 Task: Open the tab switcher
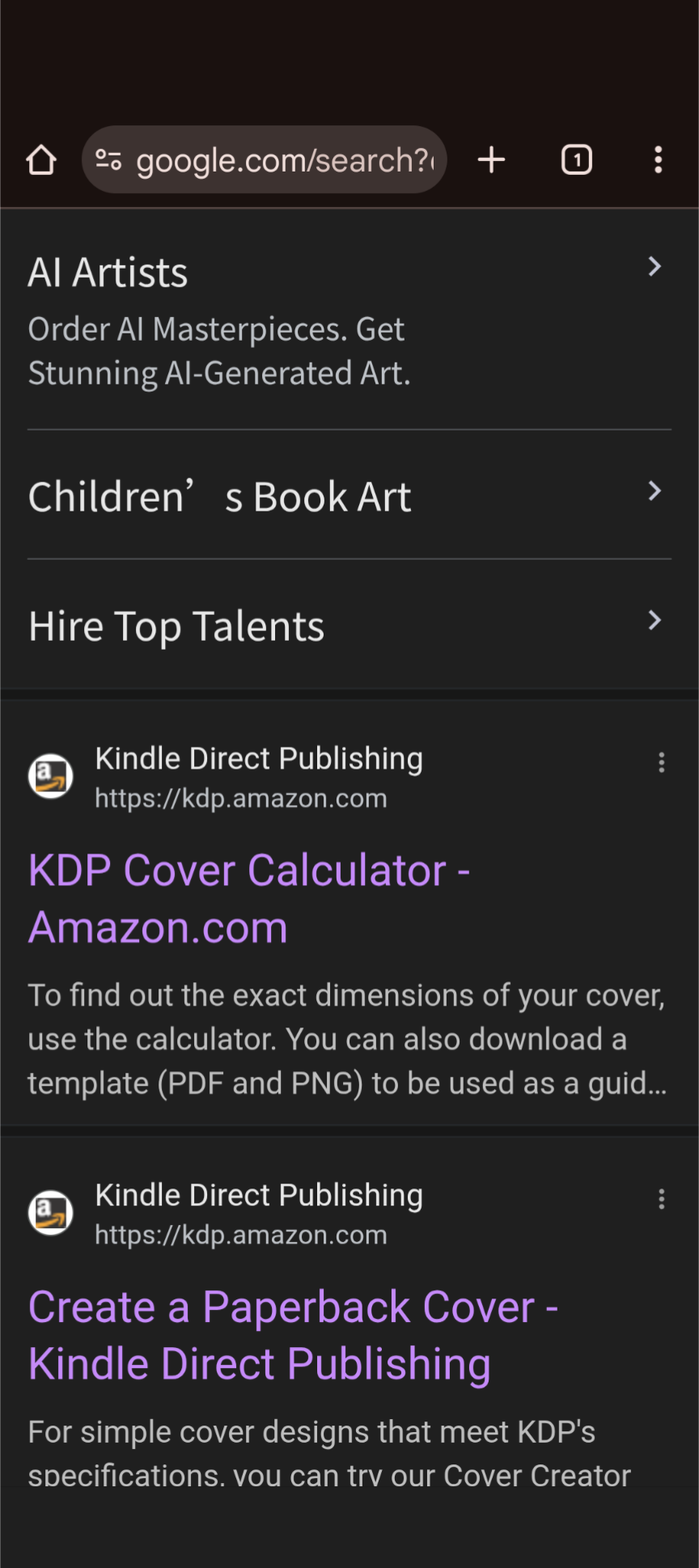pyautogui.click(x=577, y=160)
